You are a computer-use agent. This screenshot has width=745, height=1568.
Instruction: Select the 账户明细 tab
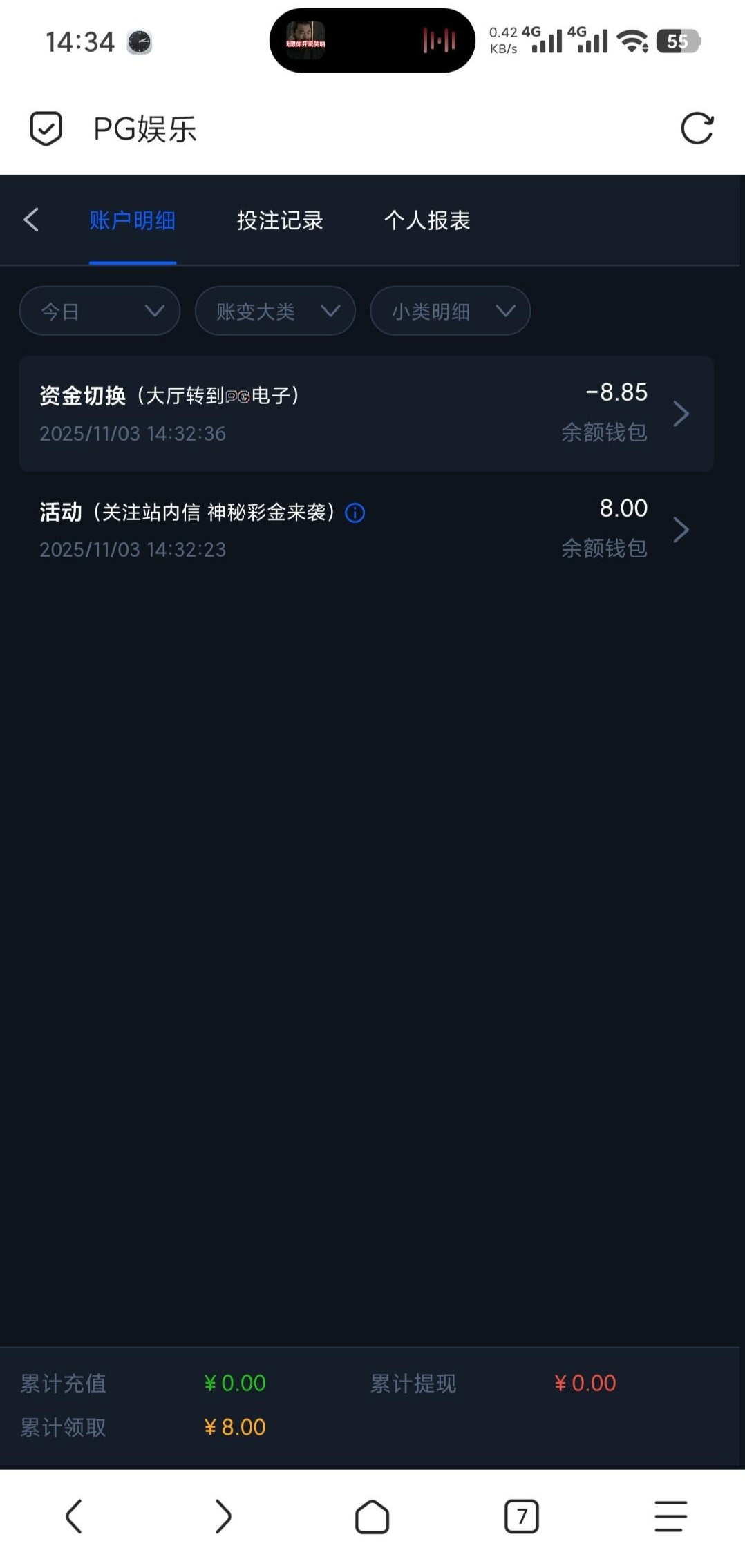point(132,220)
